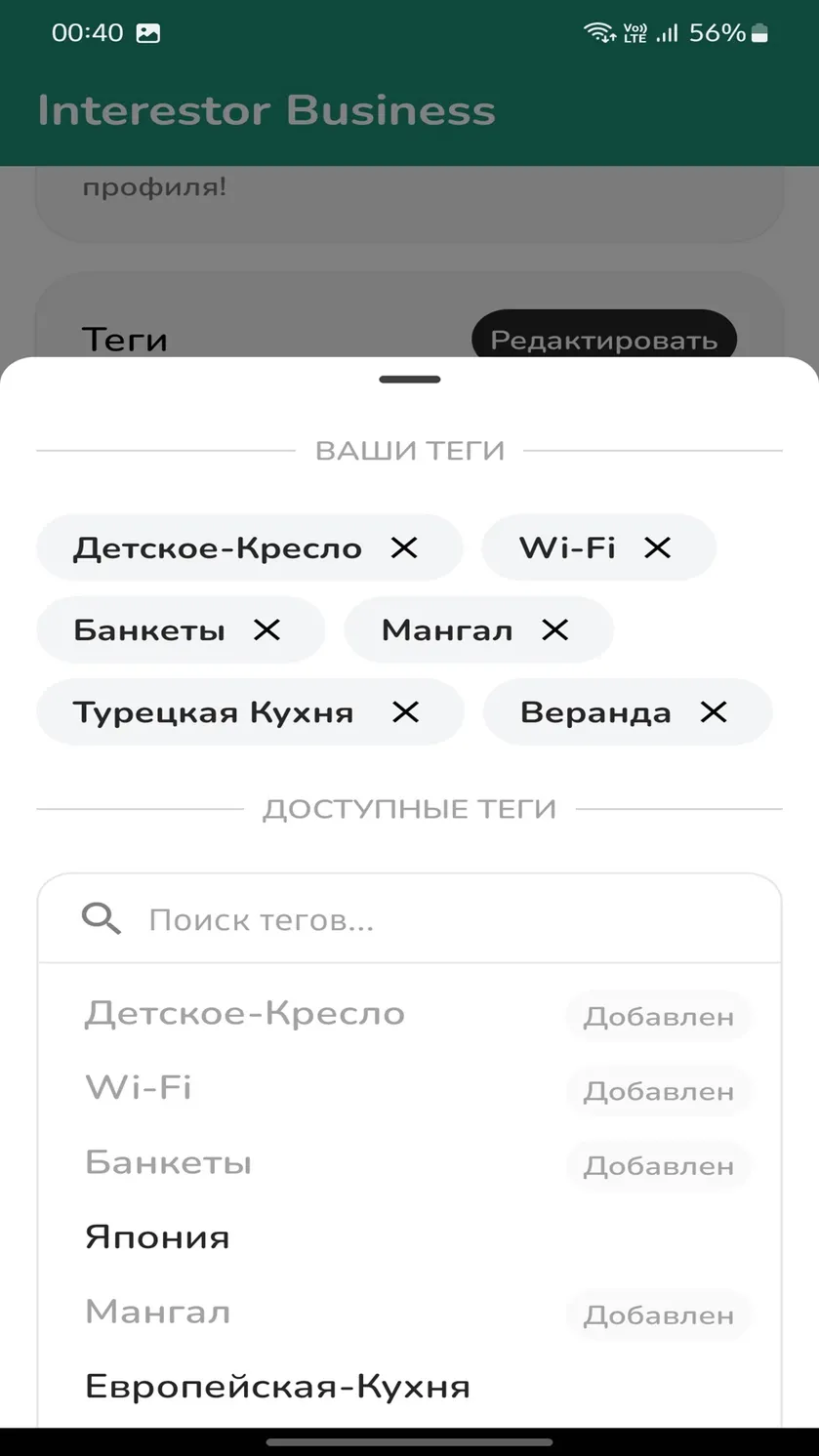Remove the Wi-Fi tag chip
The height and width of the screenshot is (1456, 819).
658,548
